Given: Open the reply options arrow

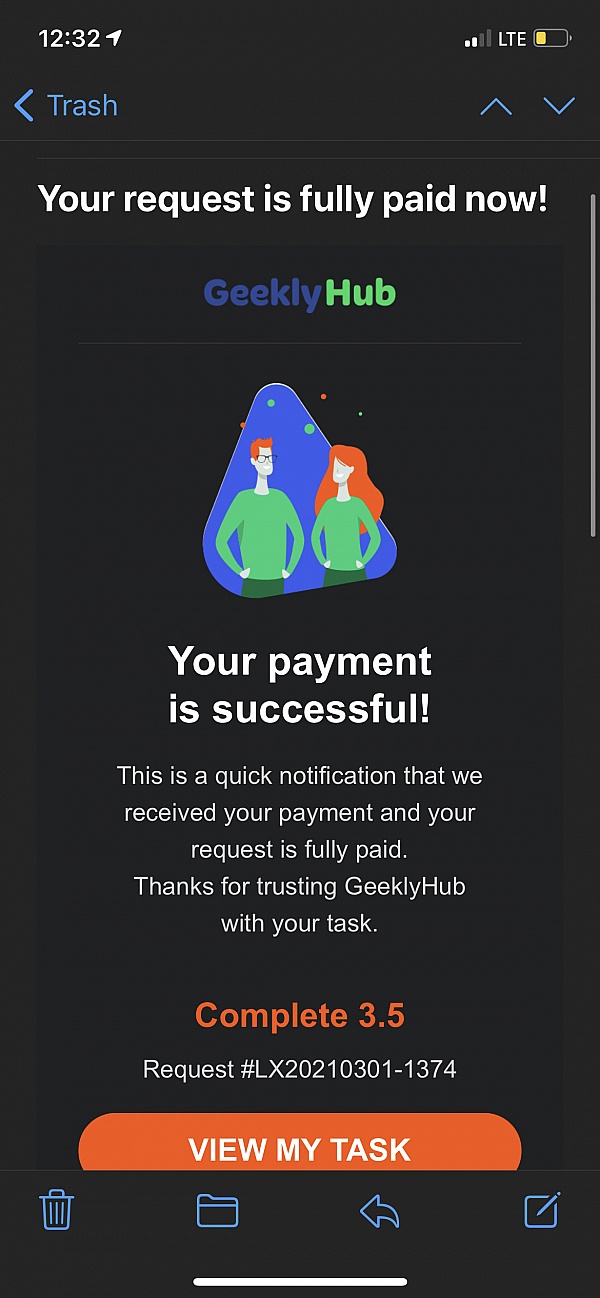Looking at the screenshot, I should coord(380,1211).
